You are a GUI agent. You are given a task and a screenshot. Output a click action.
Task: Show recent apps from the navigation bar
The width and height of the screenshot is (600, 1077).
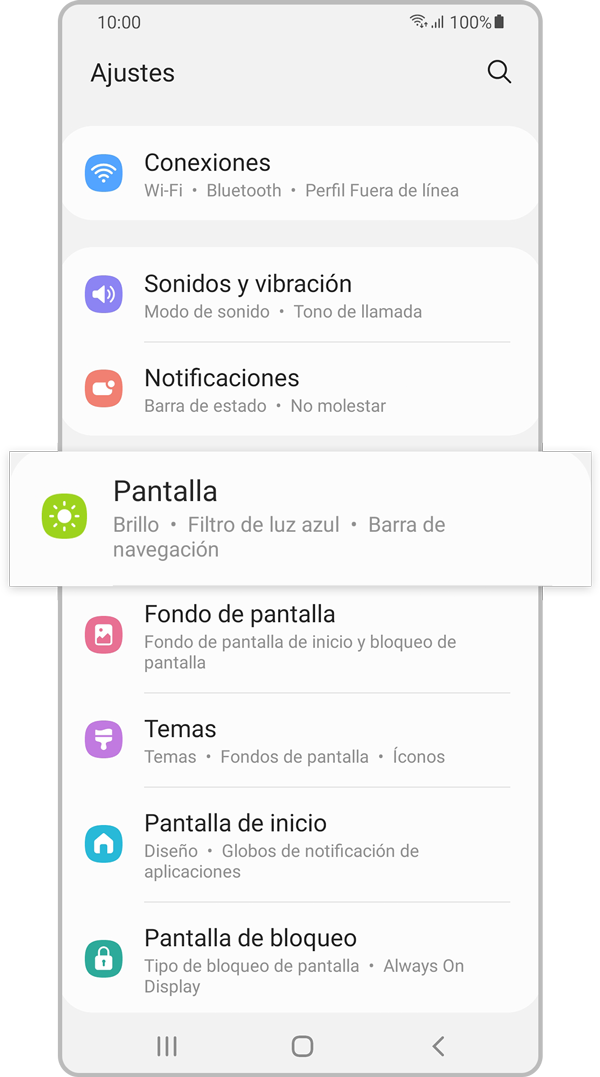pos(167,1046)
